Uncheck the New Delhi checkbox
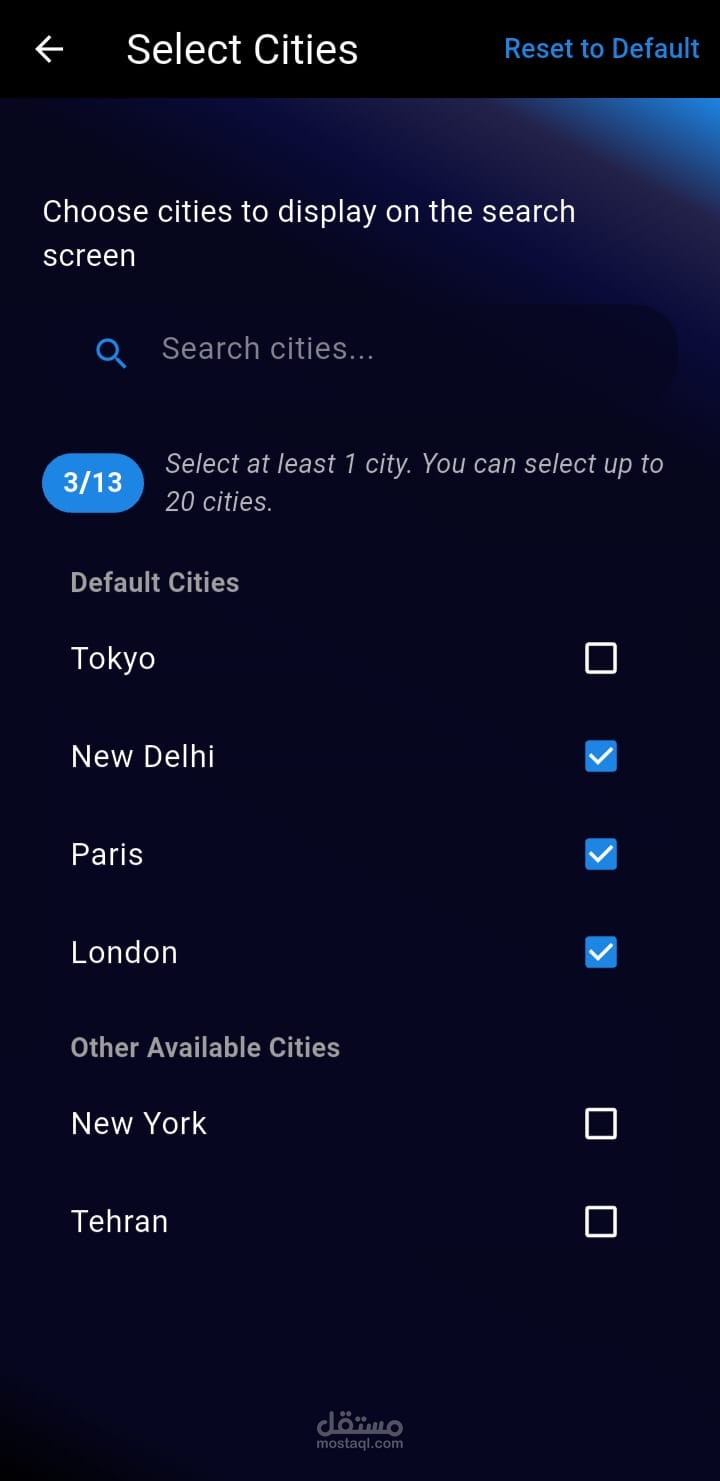 (x=600, y=756)
